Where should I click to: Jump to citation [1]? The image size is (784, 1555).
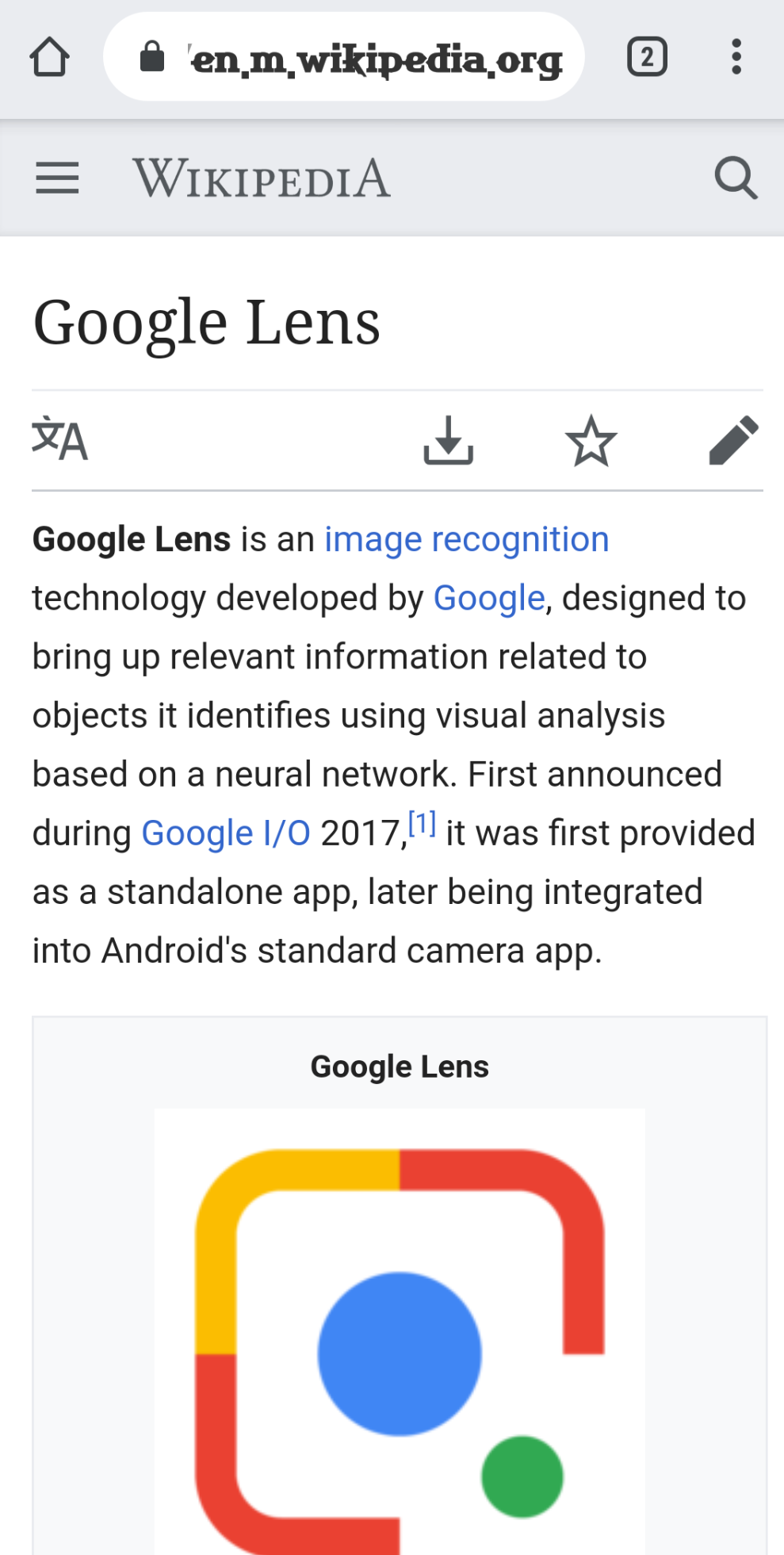pyautogui.click(x=422, y=824)
